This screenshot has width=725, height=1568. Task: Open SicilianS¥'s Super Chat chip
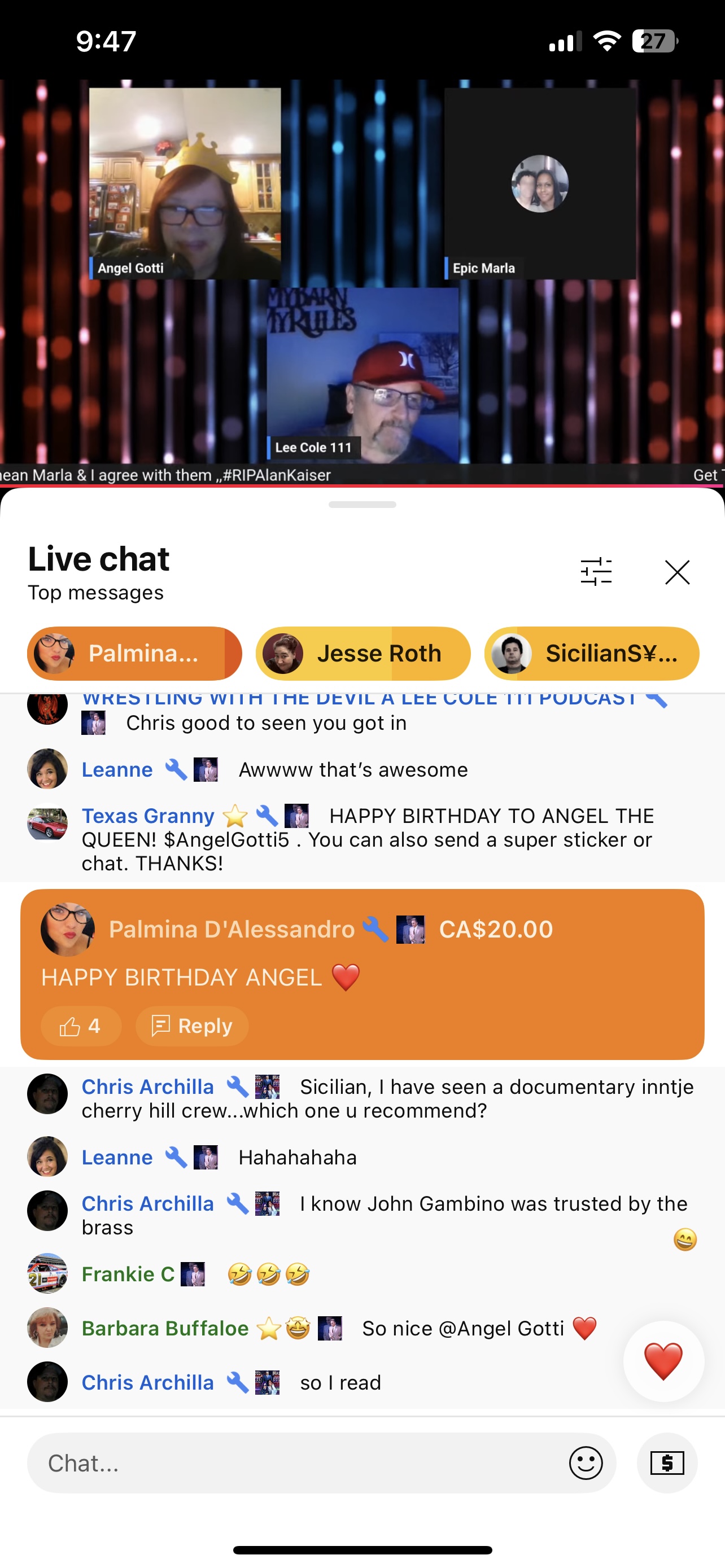(591, 653)
